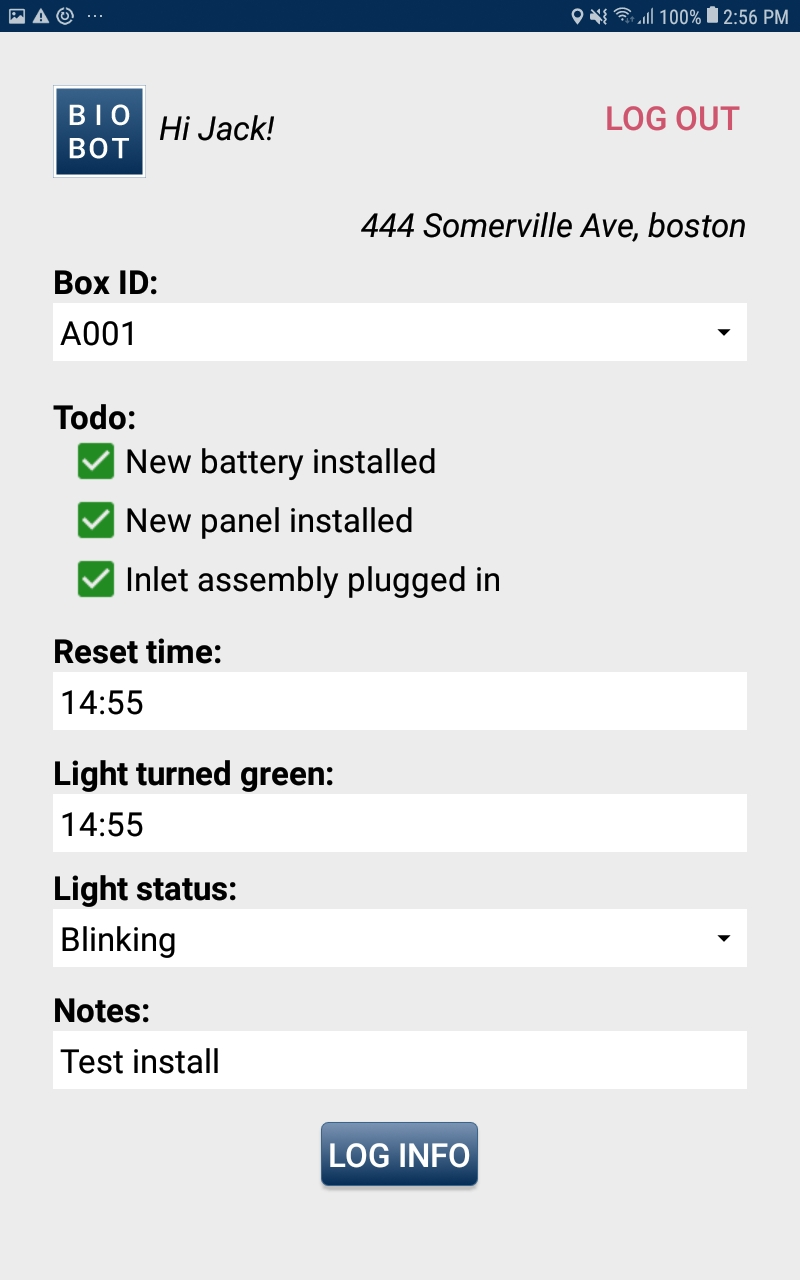Edit the Notes text field
Viewport: 800px width, 1280px height.
point(400,1061)
